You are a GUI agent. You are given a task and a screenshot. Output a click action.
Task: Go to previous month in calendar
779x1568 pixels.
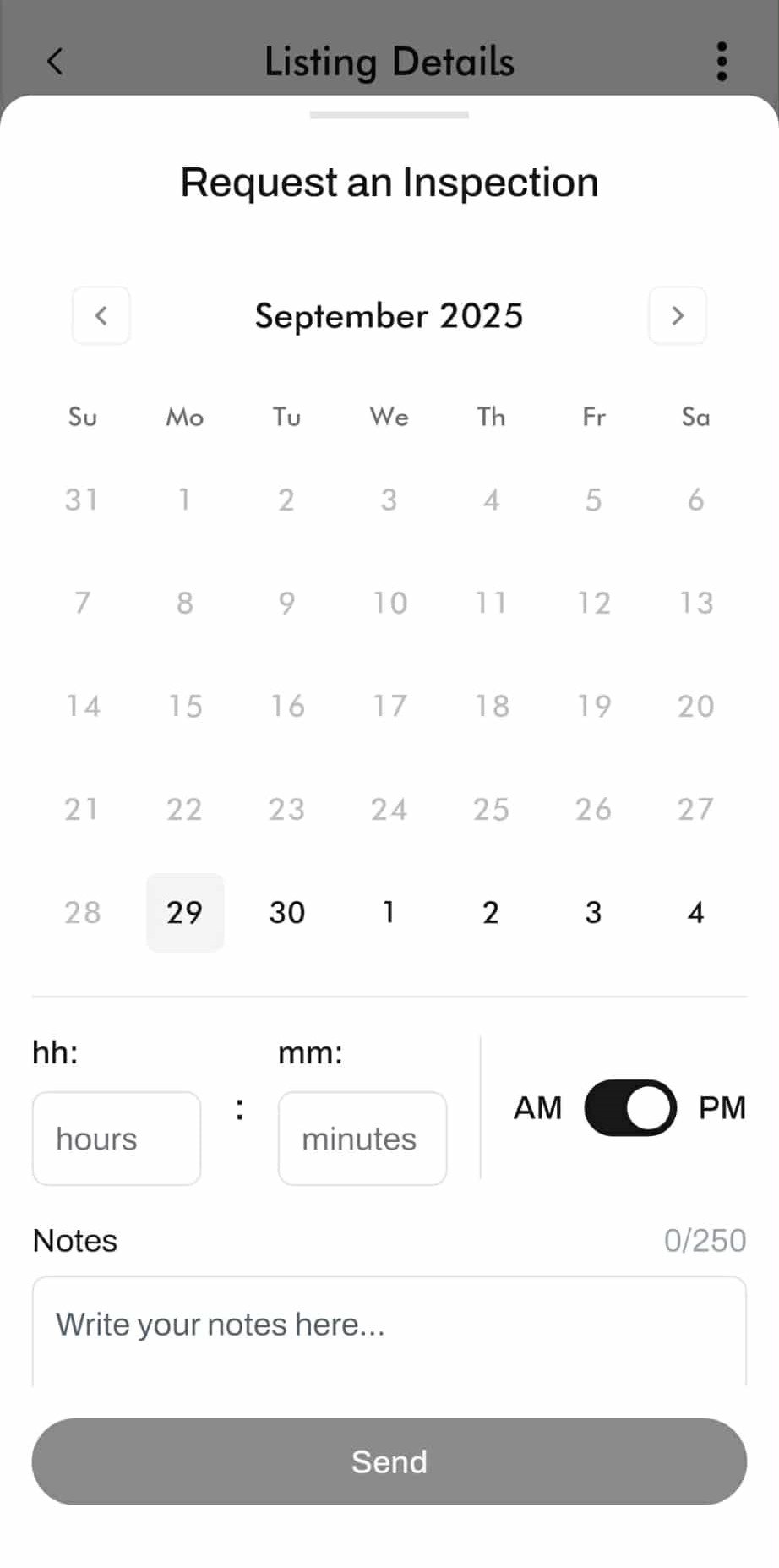point(101,315)
